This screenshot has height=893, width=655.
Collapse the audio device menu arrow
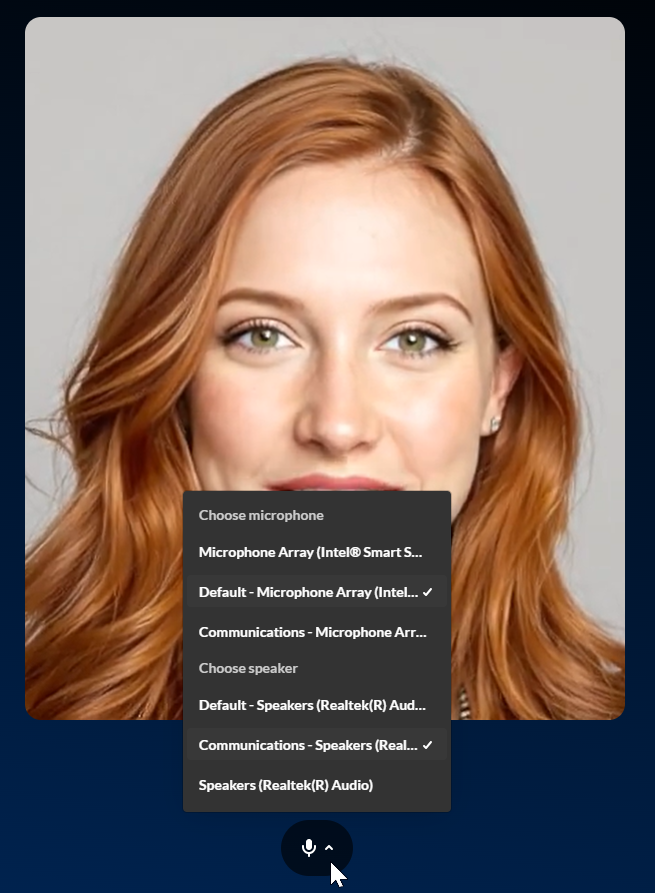pyautogui.click(x=330, y=848)
